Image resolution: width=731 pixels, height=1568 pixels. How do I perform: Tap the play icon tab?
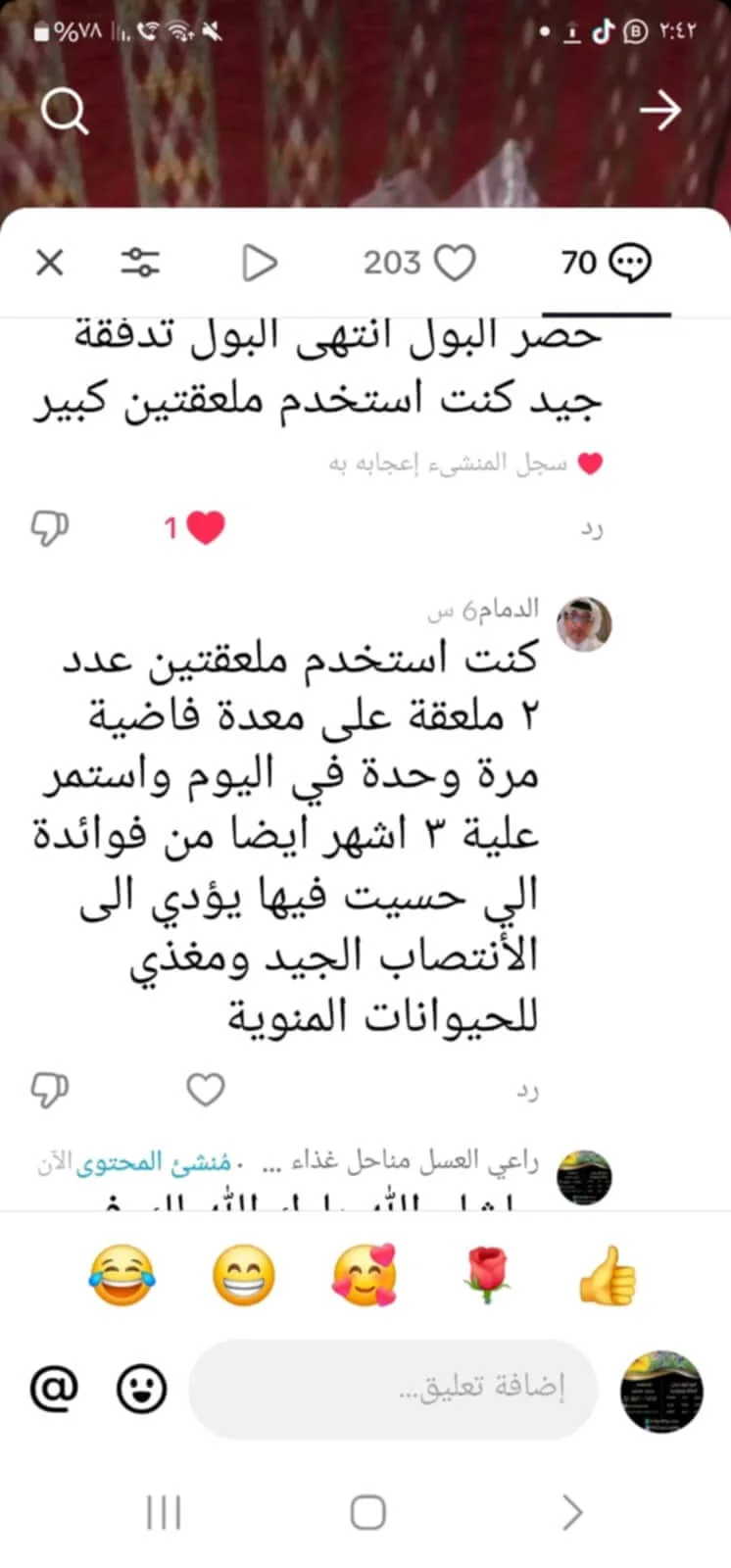[x=260, y=262]
